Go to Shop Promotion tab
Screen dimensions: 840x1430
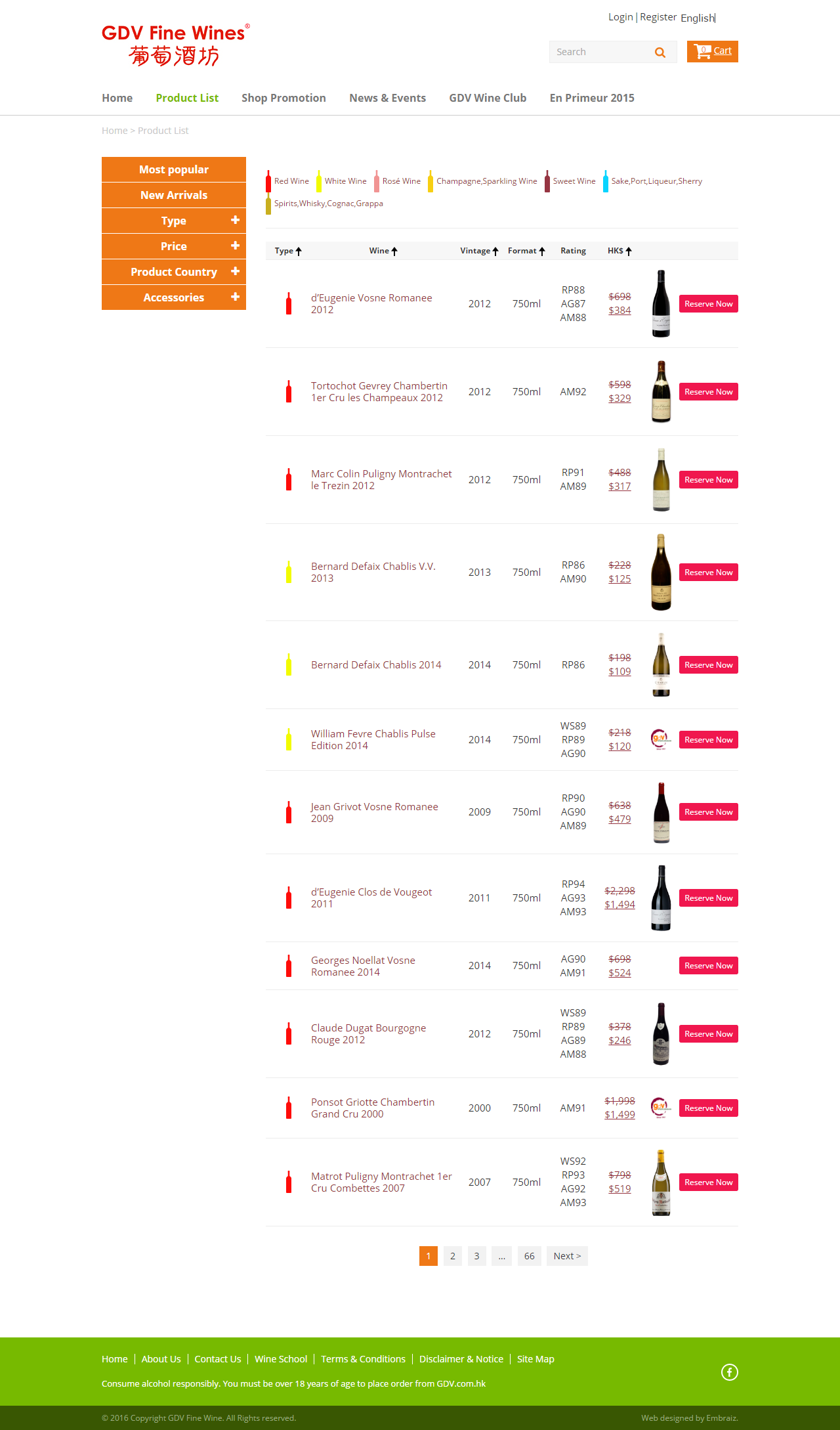coord(283,98)
